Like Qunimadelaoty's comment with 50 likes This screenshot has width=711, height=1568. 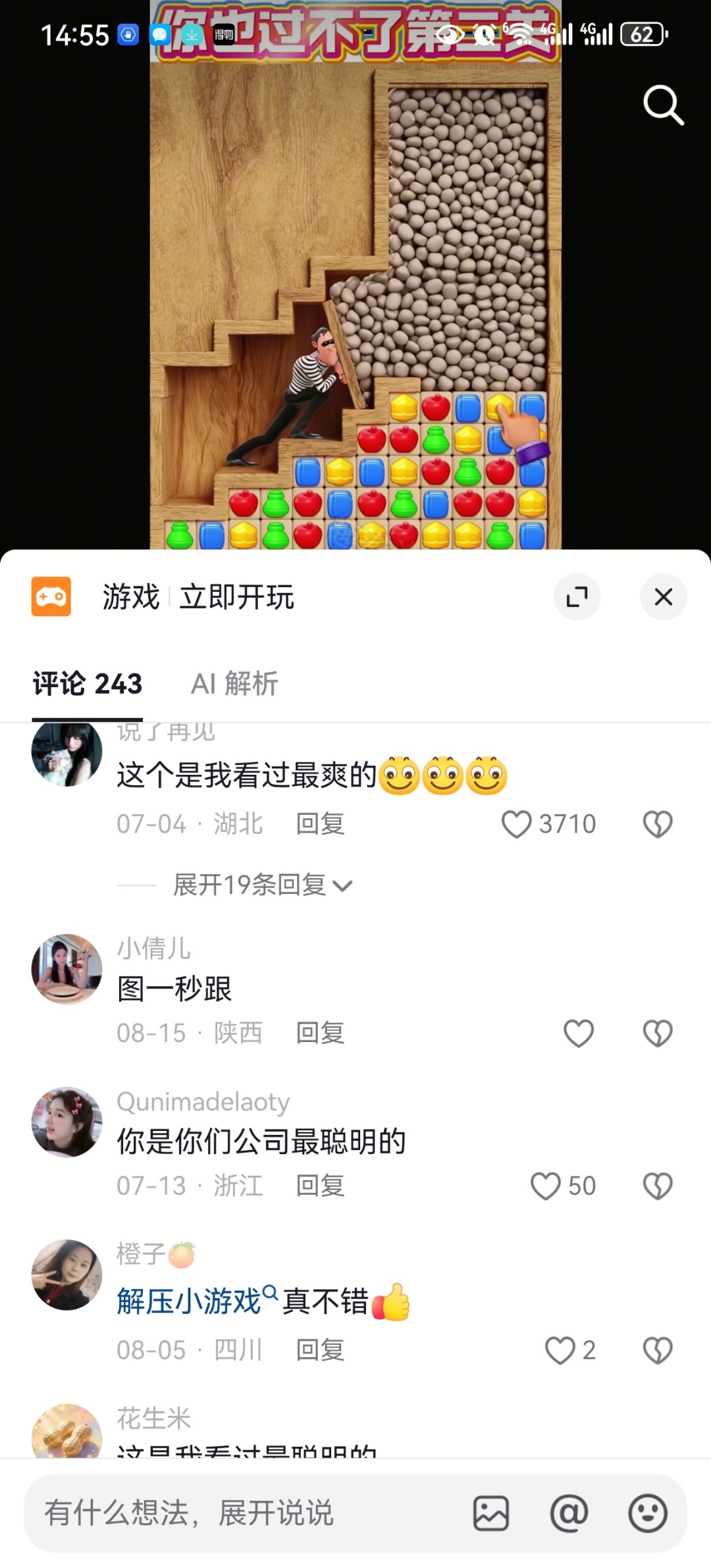(545, 1186)
